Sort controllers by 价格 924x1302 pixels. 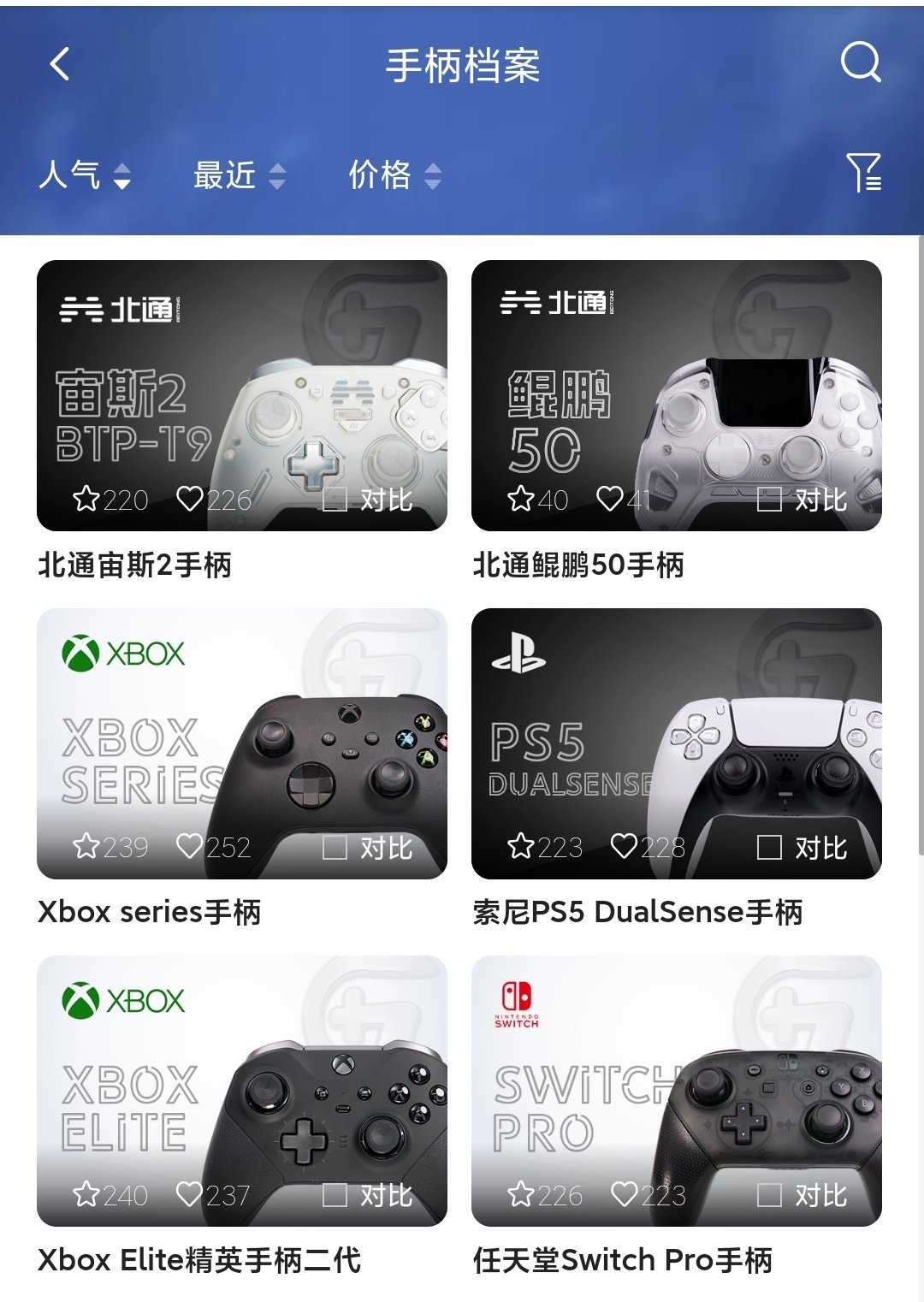(x=394, y=175)
